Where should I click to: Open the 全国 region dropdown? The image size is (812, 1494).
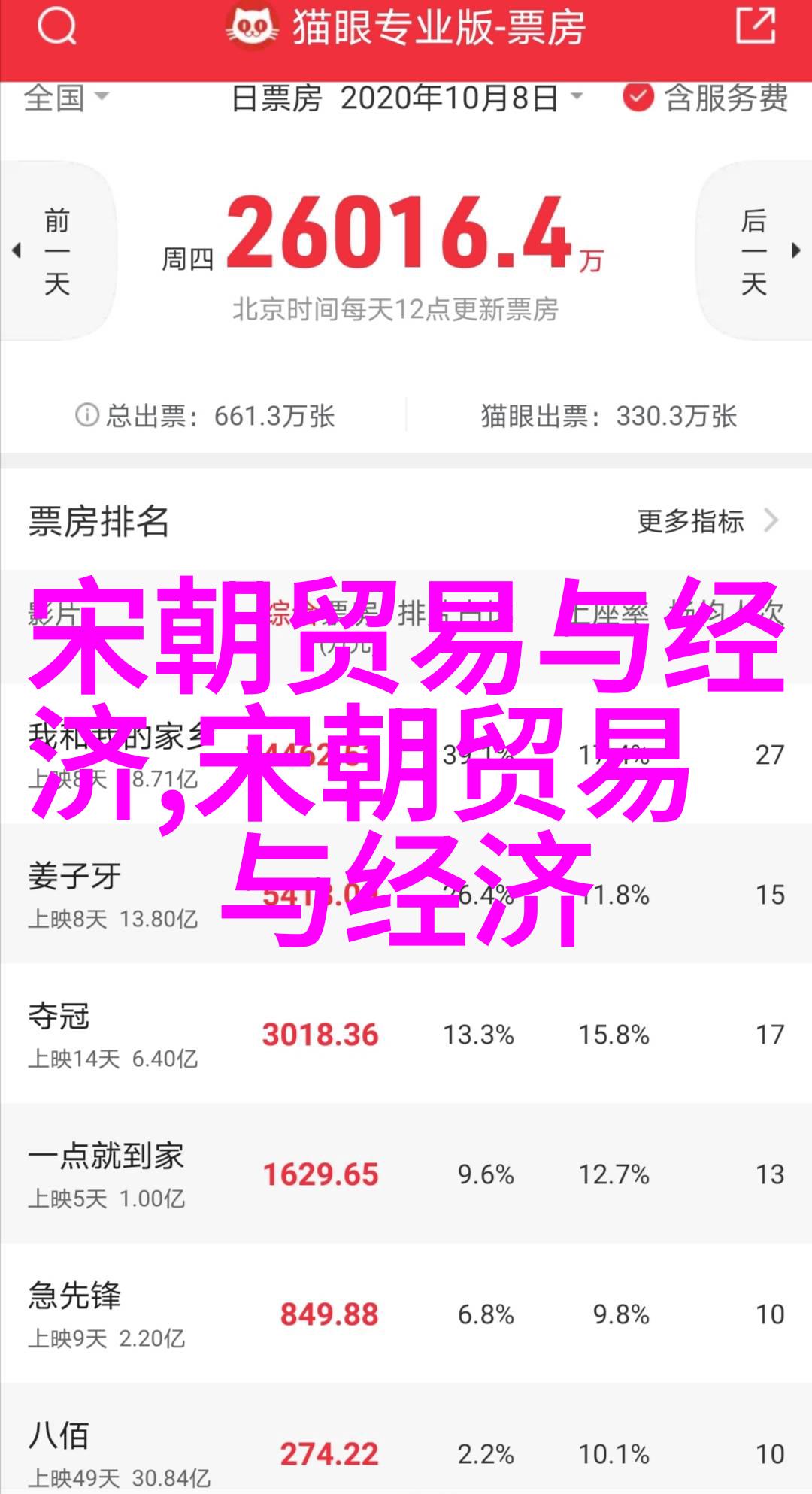66,98
